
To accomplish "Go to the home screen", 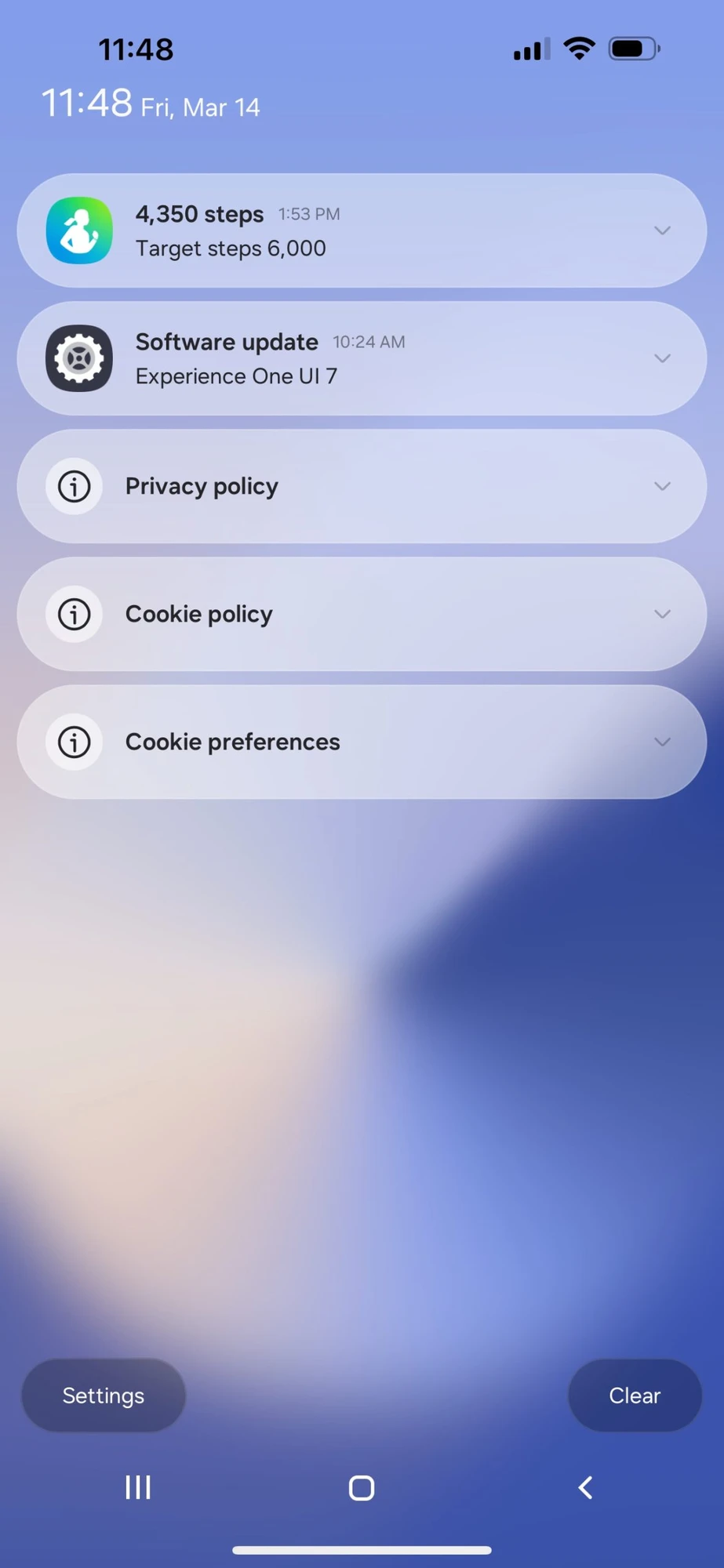I will tap(362, 1487).
